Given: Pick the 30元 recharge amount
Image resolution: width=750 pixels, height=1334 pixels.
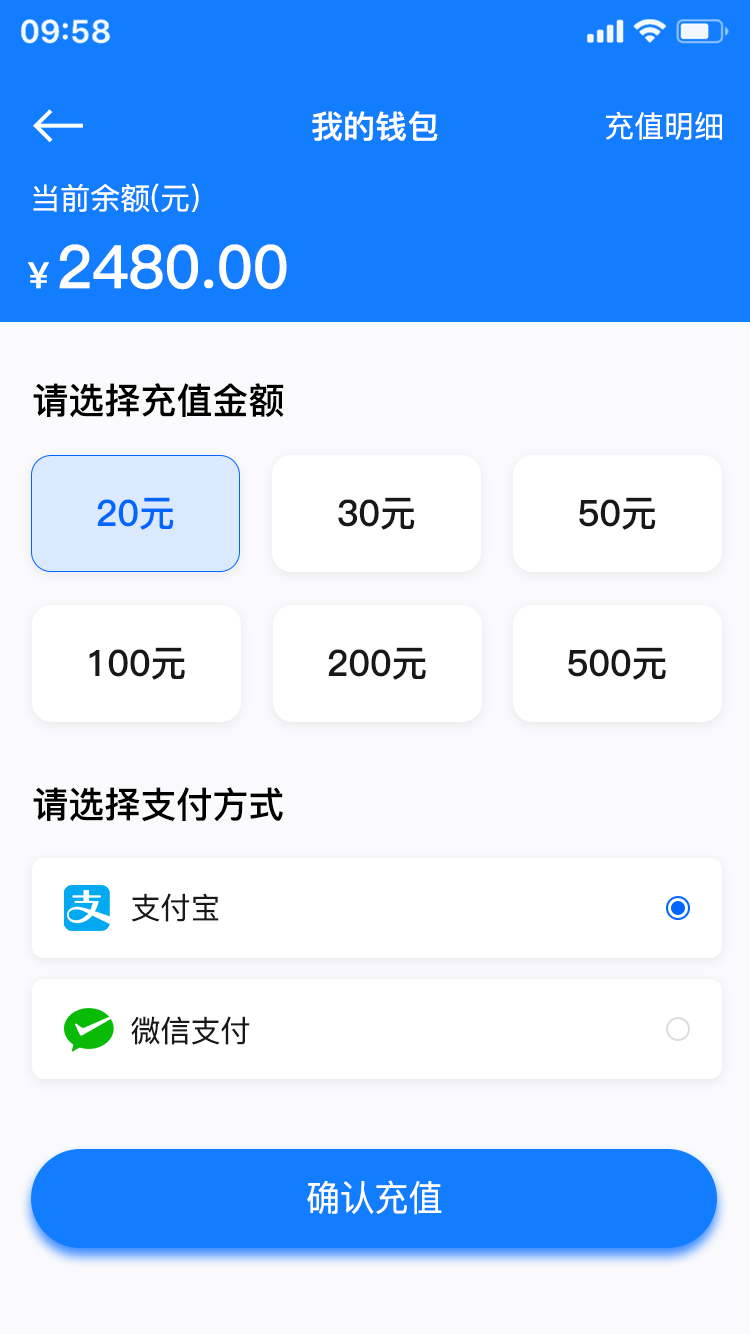Looking at the screenshot, I should coord(376,513).
